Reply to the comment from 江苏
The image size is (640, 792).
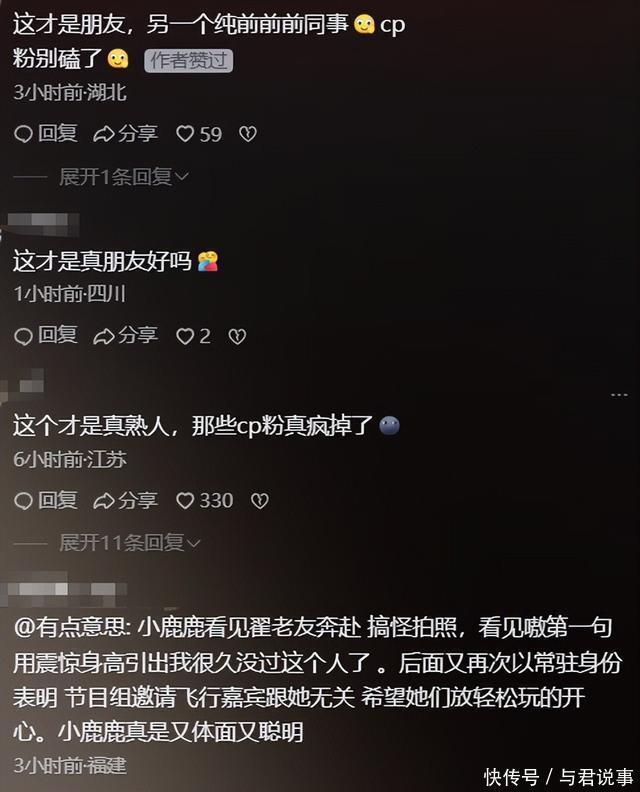click(x=46, y=500)
